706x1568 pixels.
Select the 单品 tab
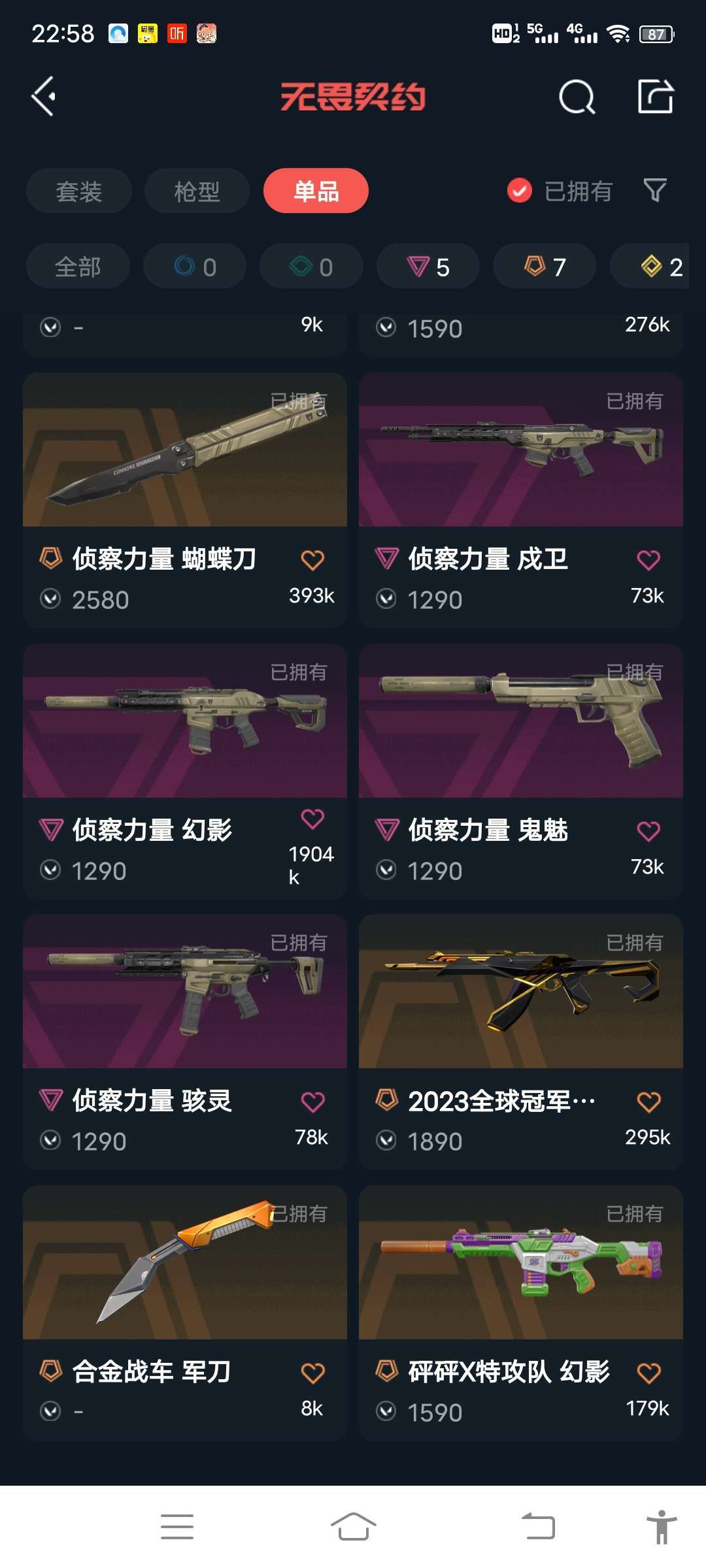pyautogui.click(x=316, y=190)
